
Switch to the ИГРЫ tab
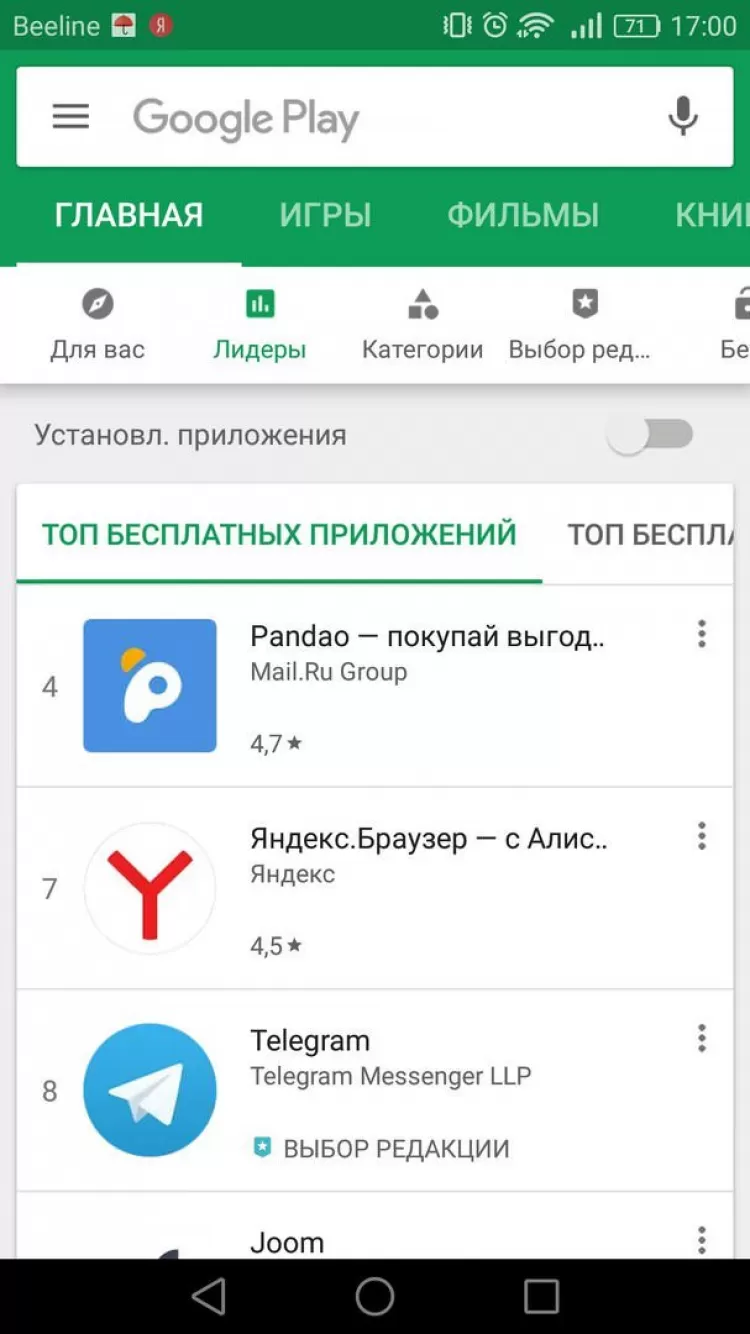pos(325,215)
